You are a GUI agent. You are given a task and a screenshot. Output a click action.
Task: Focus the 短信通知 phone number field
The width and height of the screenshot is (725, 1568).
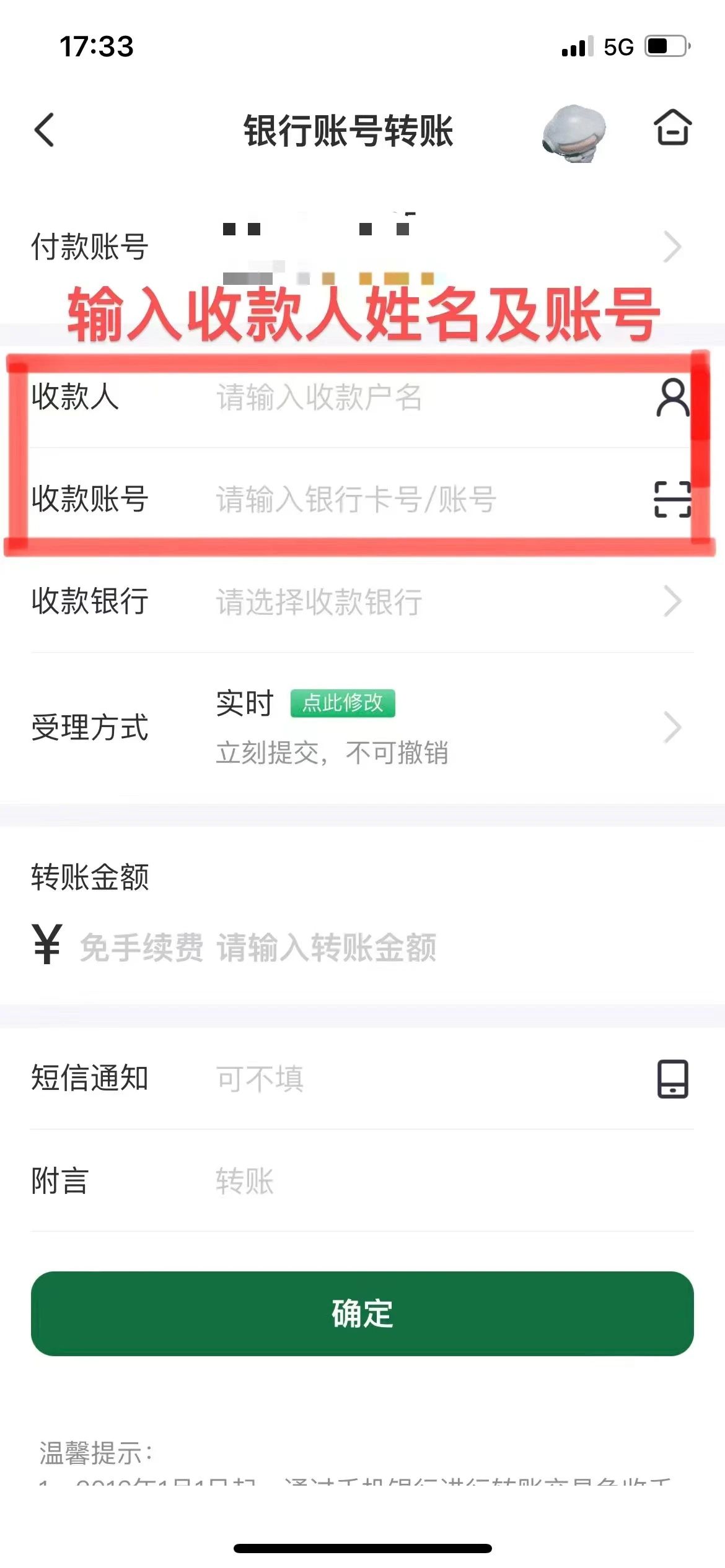(x=372, y=1079)
